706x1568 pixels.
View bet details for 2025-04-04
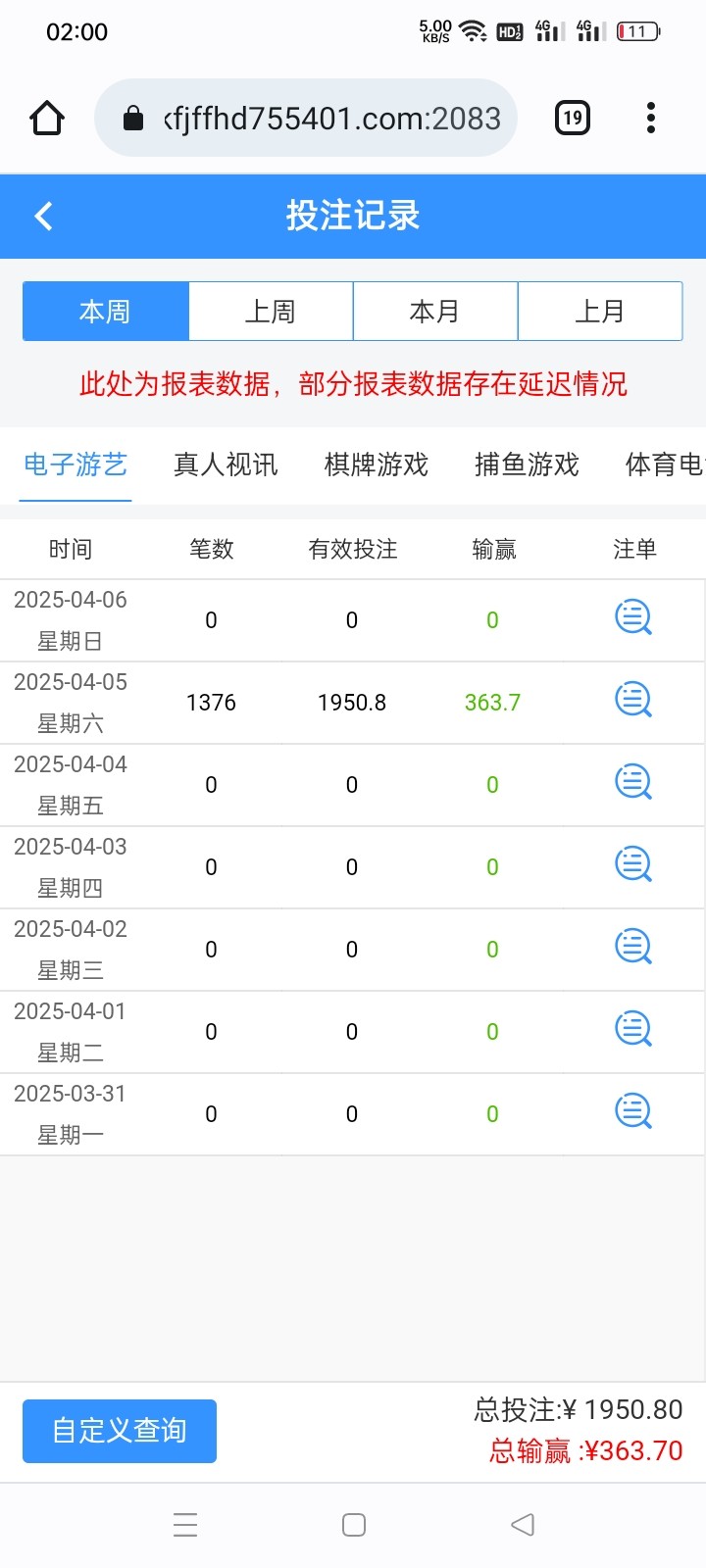click(x=632, y=783)
